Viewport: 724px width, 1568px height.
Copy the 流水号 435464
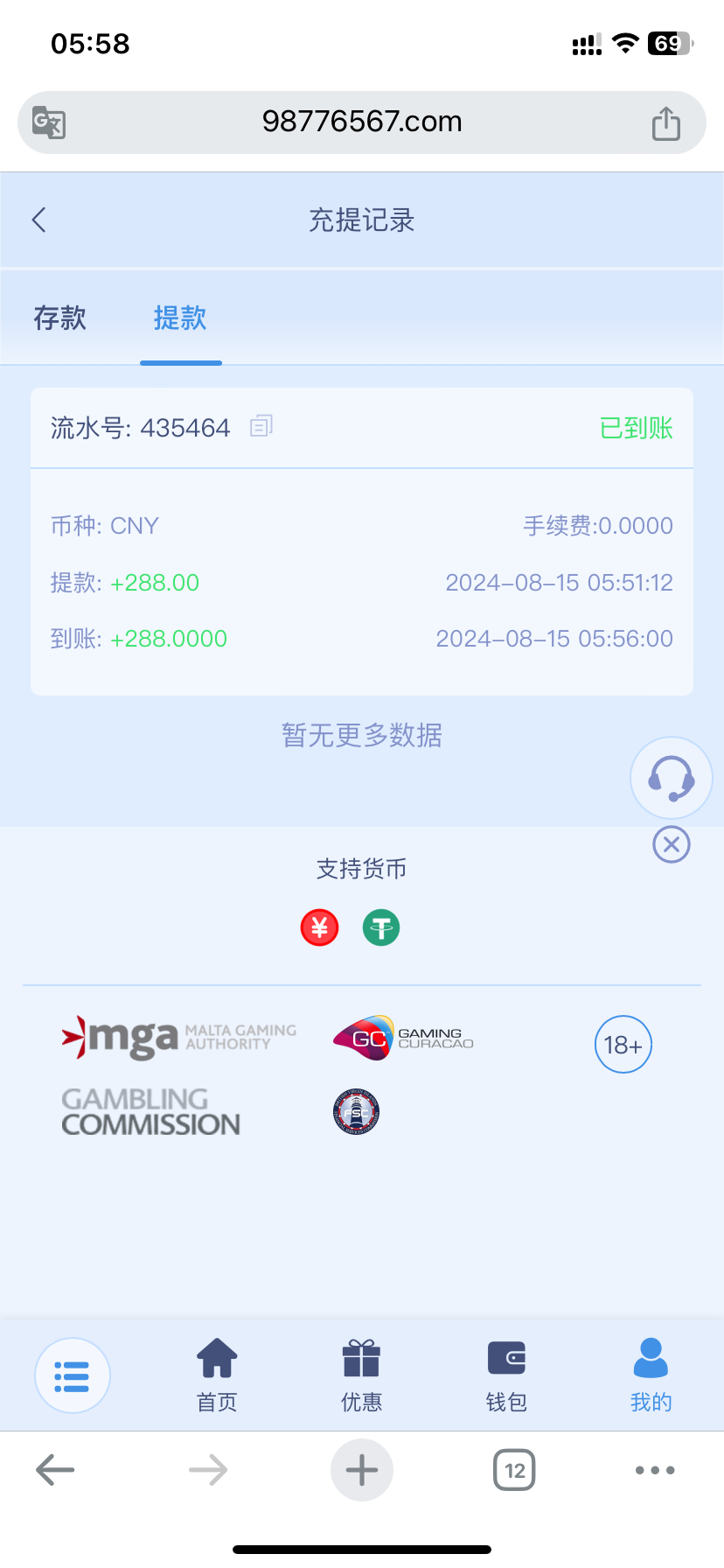[261, 426]
